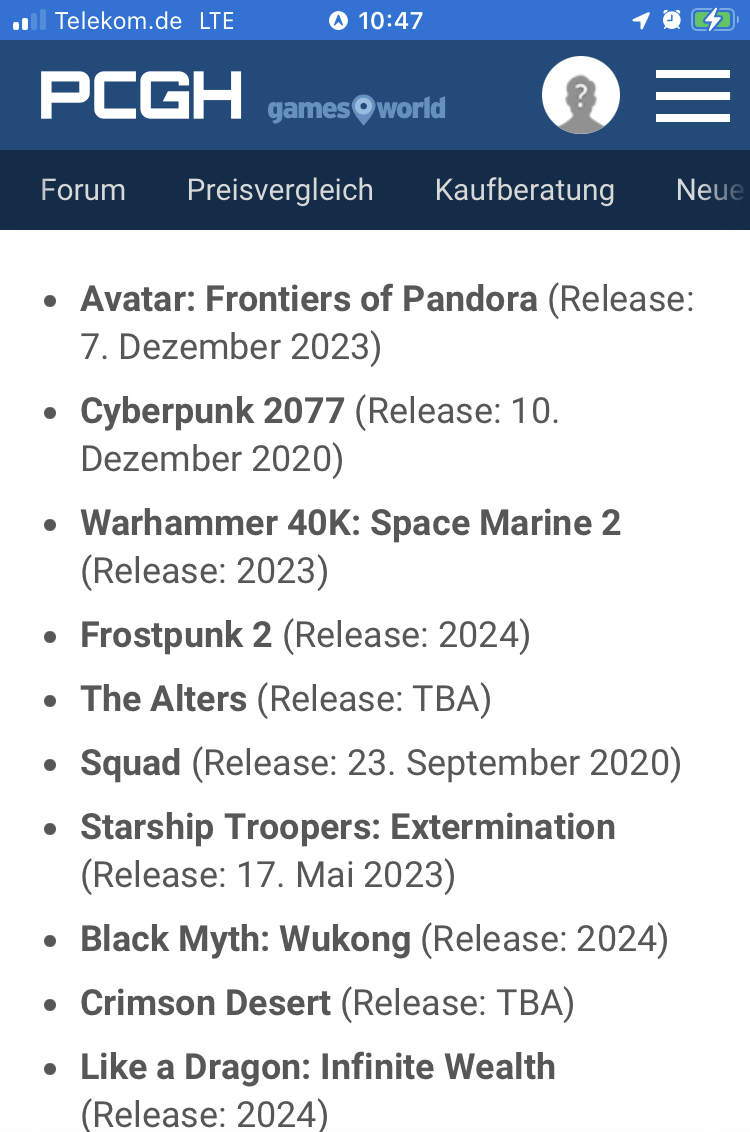The width and height of the screenshot is (750, 1132).
Task: Open the user profile avatar
Action: [580, 96]
